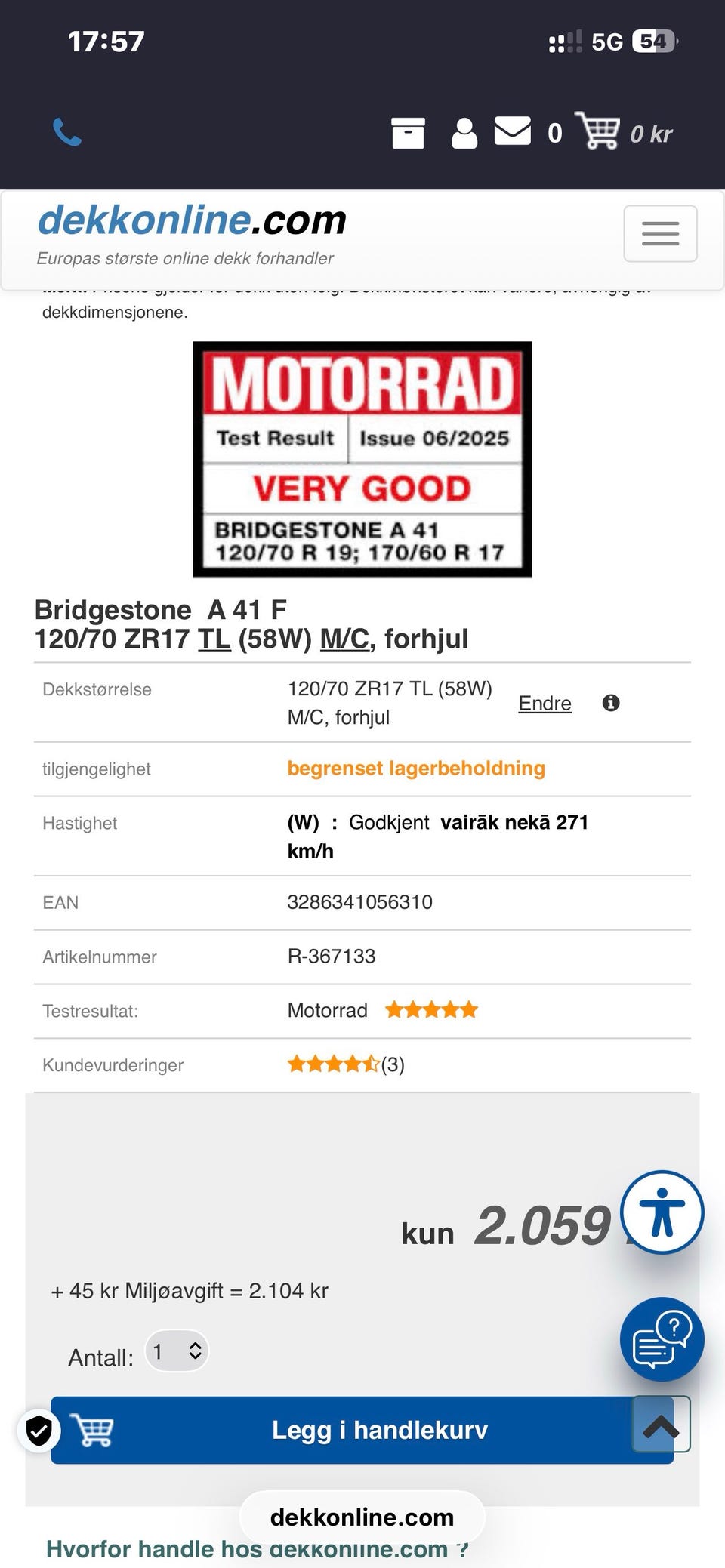Open the hamburger navigation menu
The height and width of the screenshot is (1568, 725).
660,233
